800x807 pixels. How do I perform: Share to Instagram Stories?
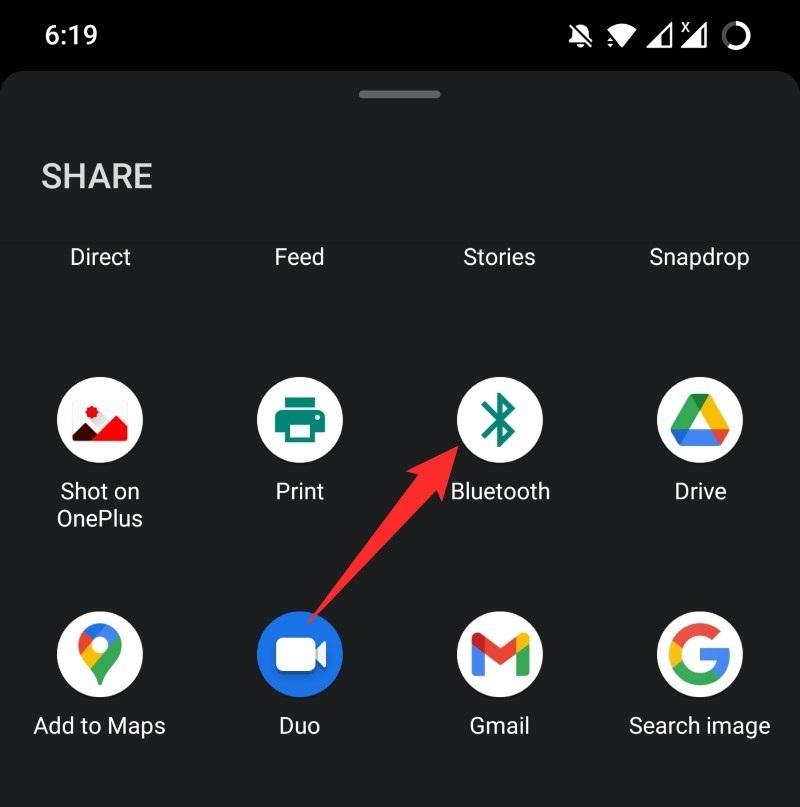(x=499, y=257)
